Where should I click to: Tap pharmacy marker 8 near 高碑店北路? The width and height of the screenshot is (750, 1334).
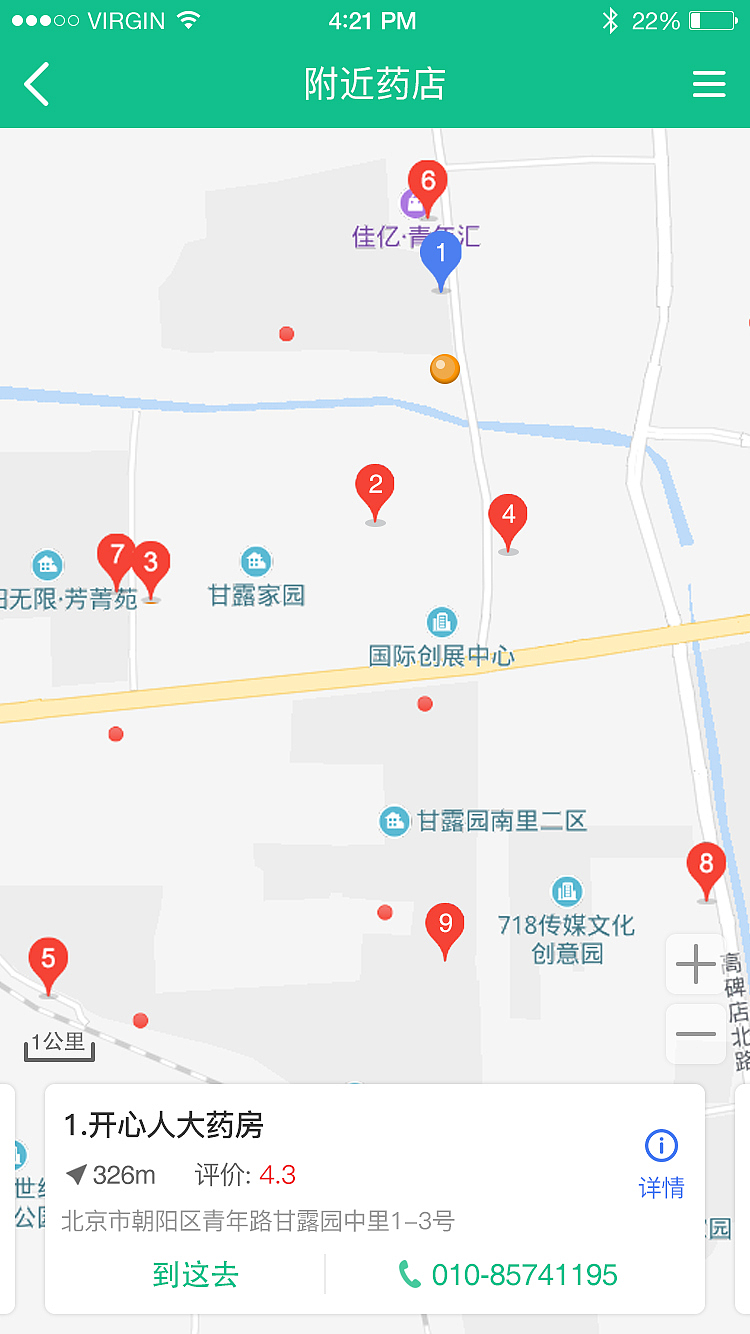click(x=706, y=865)
